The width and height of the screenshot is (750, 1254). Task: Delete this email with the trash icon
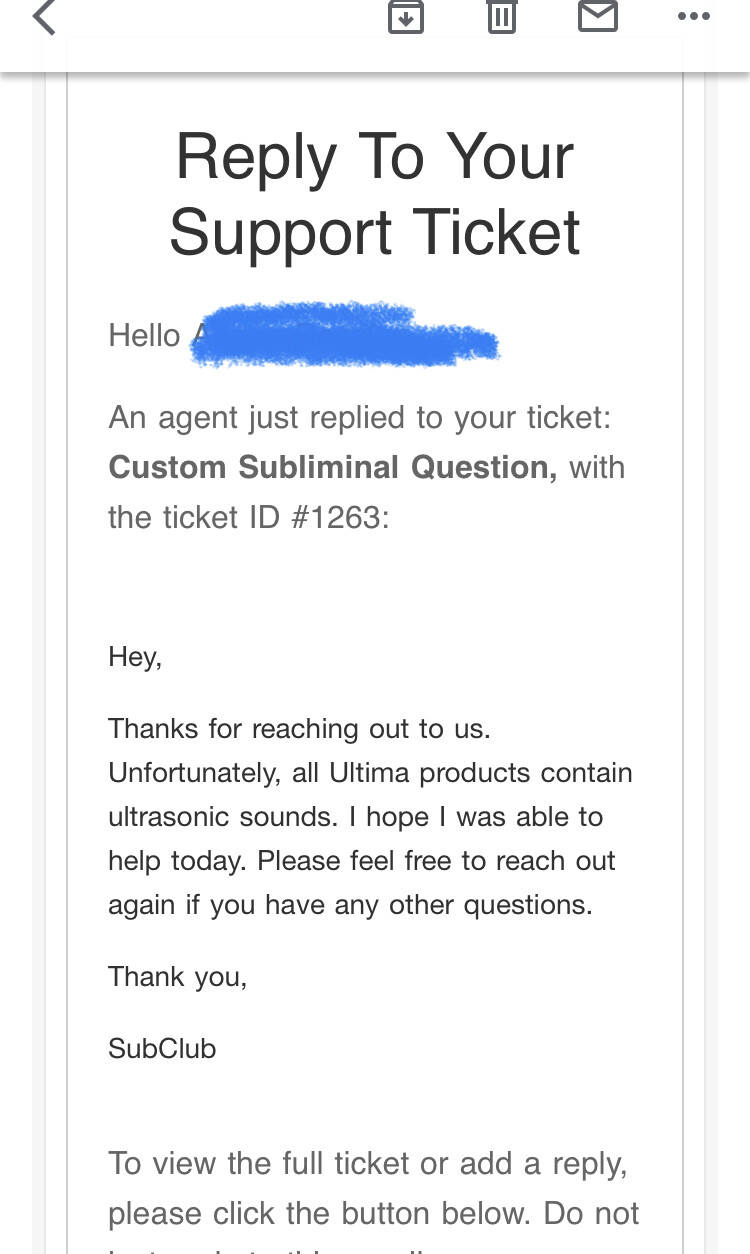coord(502,16)
